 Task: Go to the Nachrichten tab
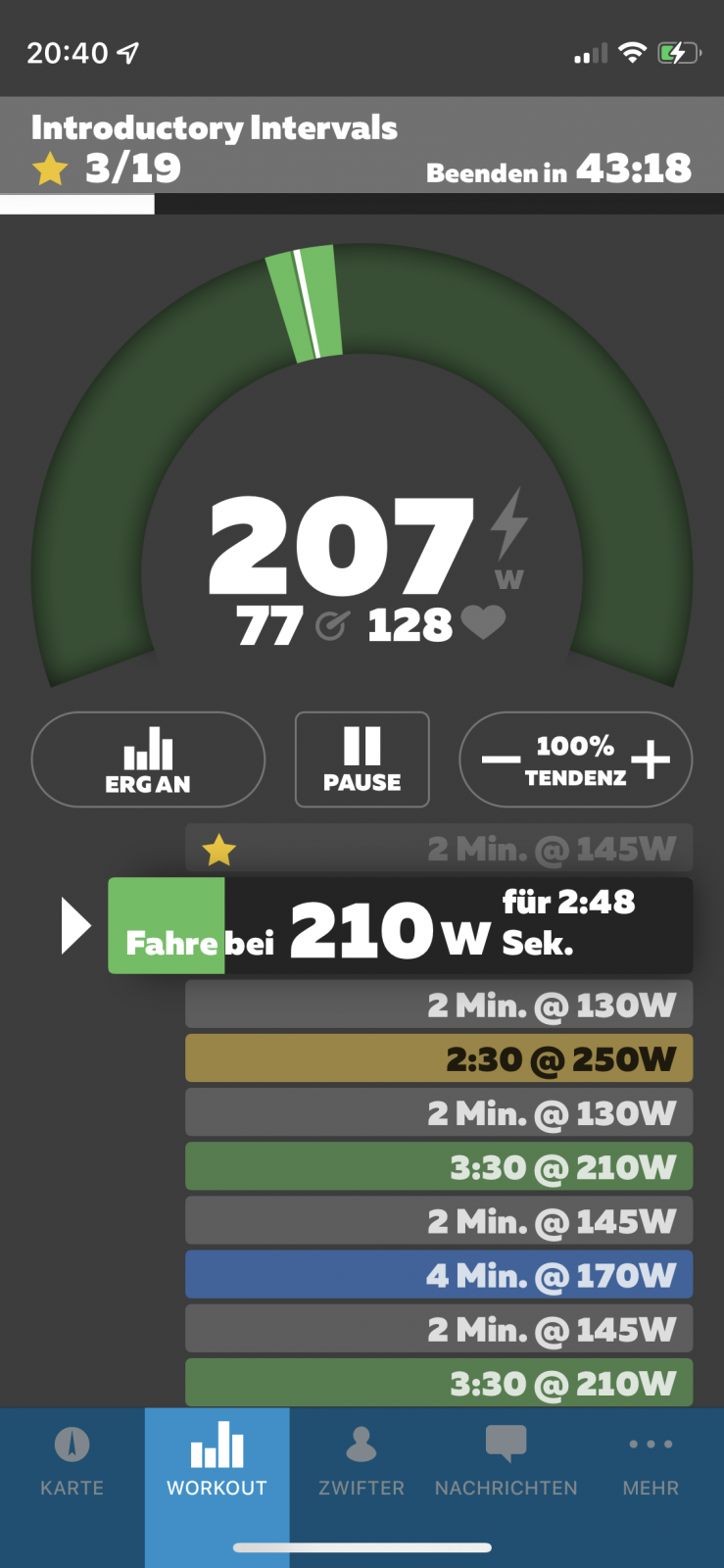pyautogui.click(x=506, y=1461)
